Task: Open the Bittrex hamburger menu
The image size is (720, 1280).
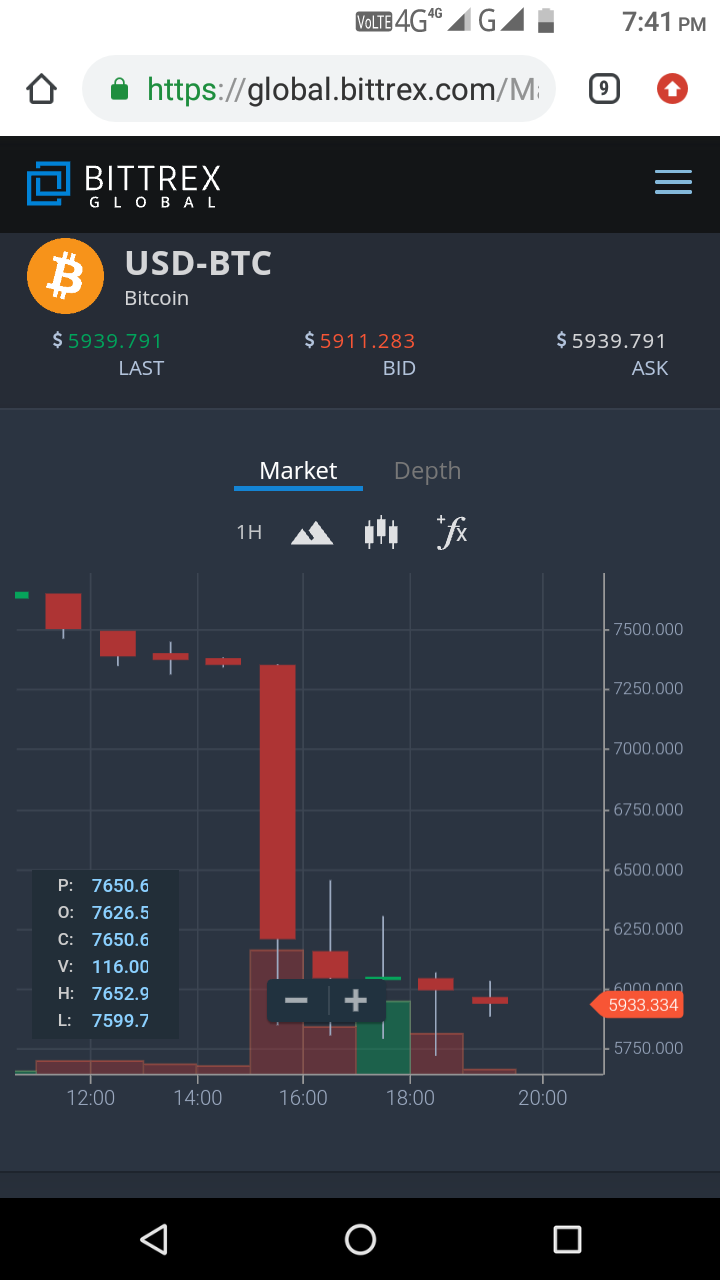Action: 673,182
